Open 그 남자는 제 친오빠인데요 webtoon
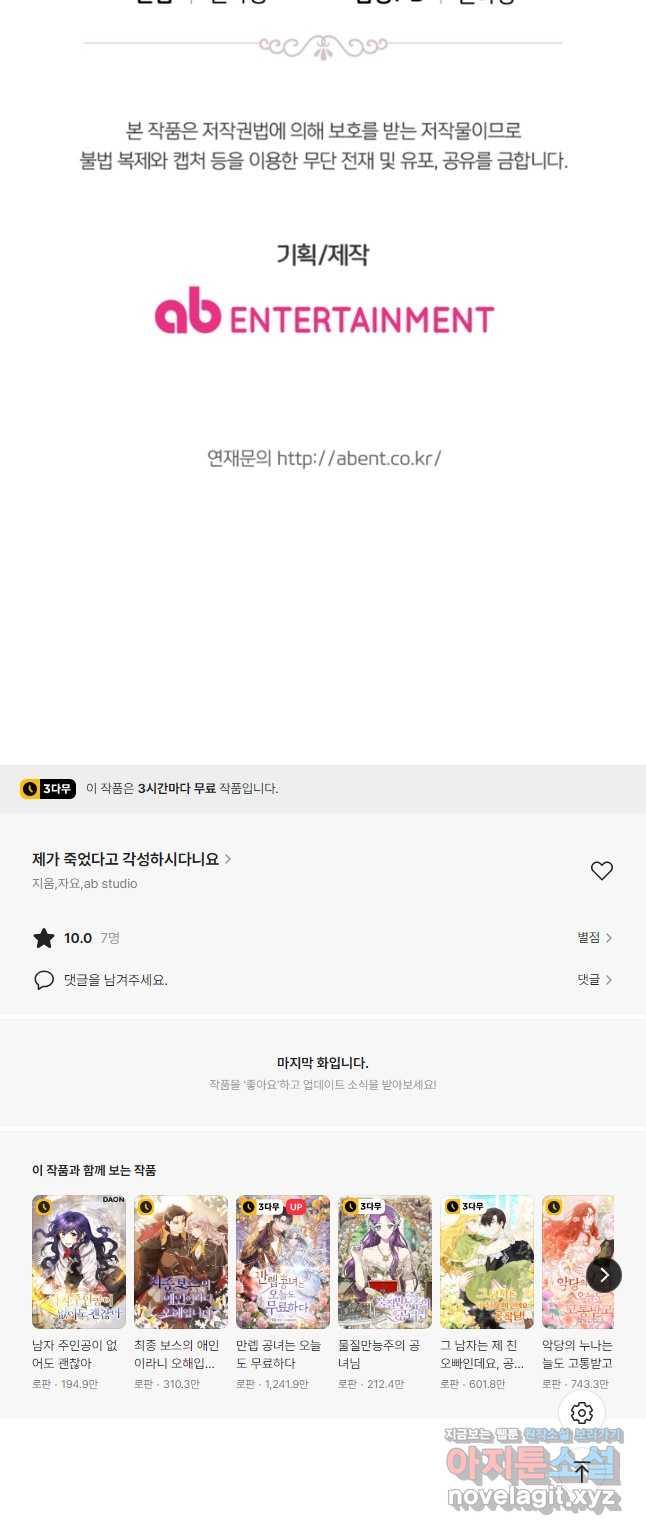This screenshot has width=646, height=1535. (x=487, y=1262)
